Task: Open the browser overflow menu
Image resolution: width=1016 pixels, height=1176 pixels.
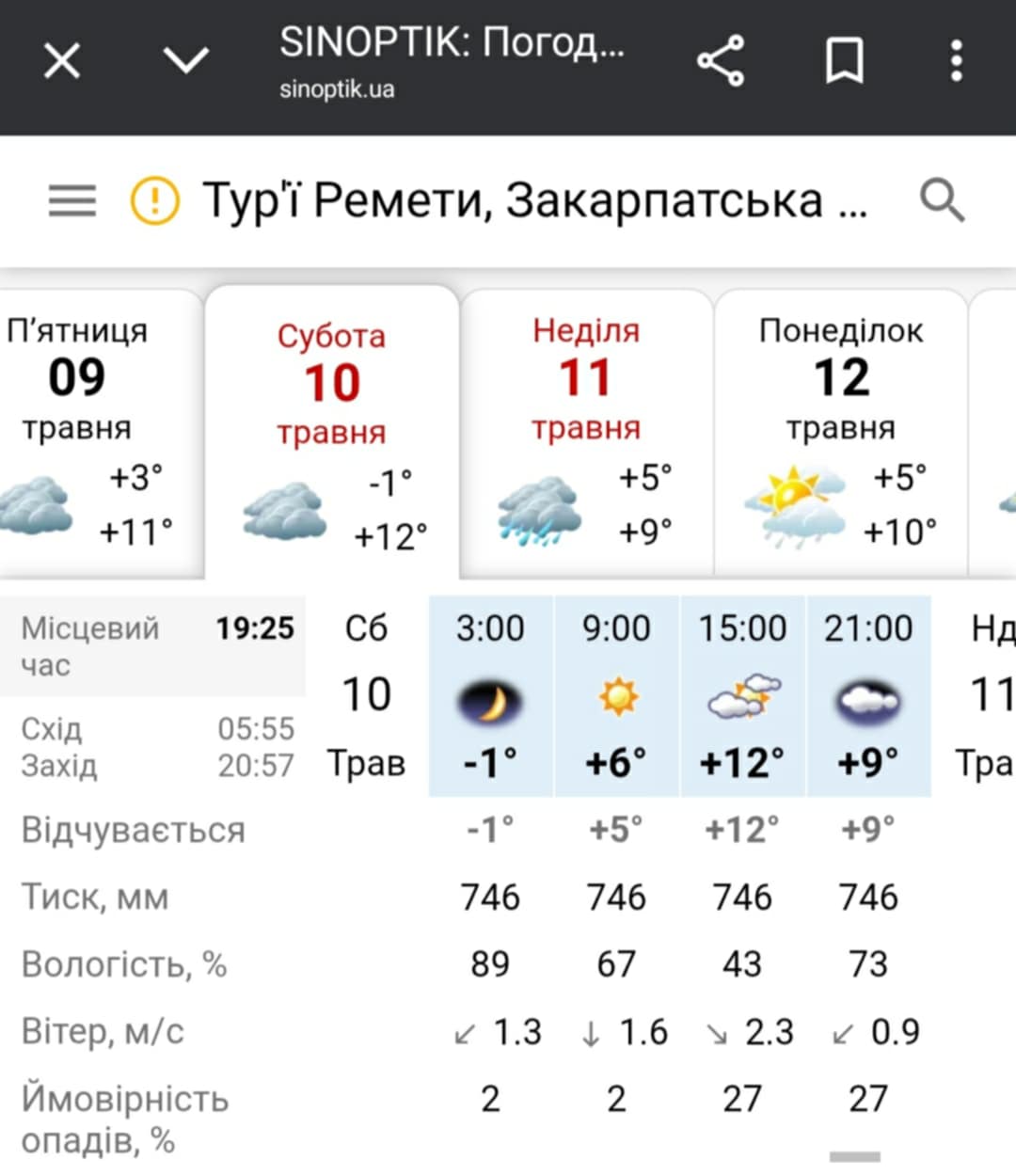Action: (956, 62)
